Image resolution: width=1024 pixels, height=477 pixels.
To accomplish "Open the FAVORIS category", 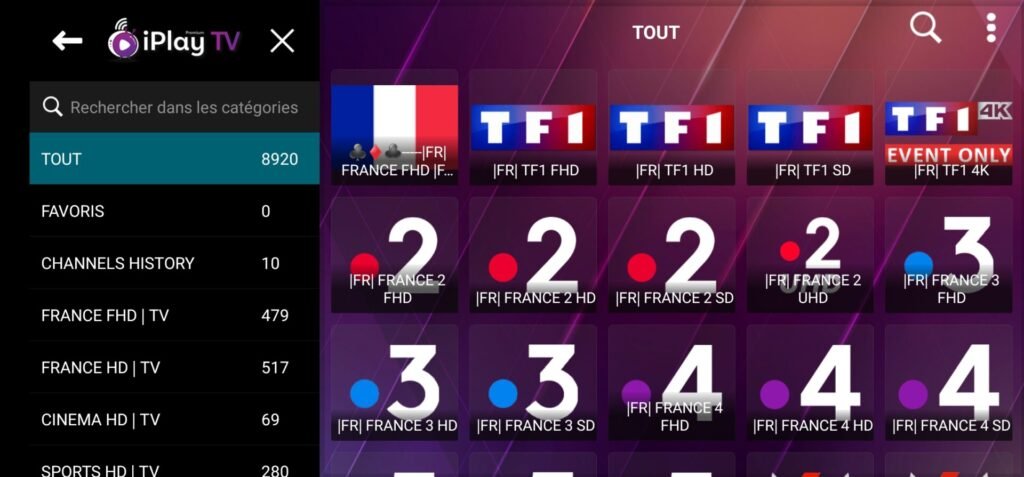I will 174,211.
